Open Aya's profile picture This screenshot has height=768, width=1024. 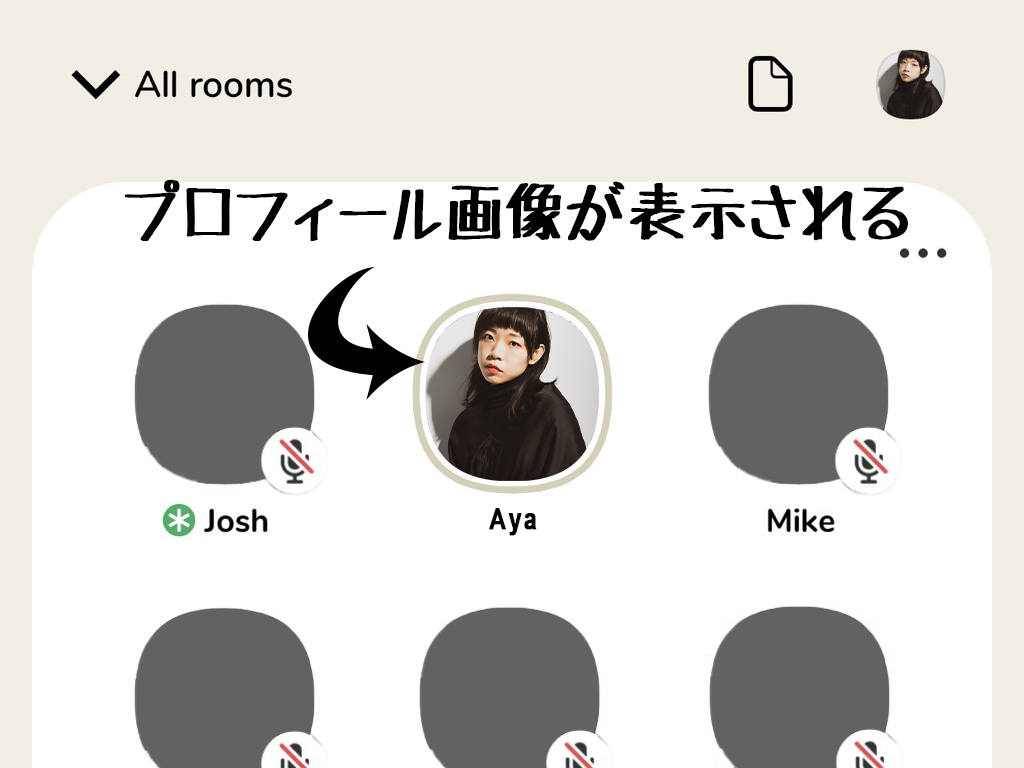pyautogui.click(x=512, y=392)
